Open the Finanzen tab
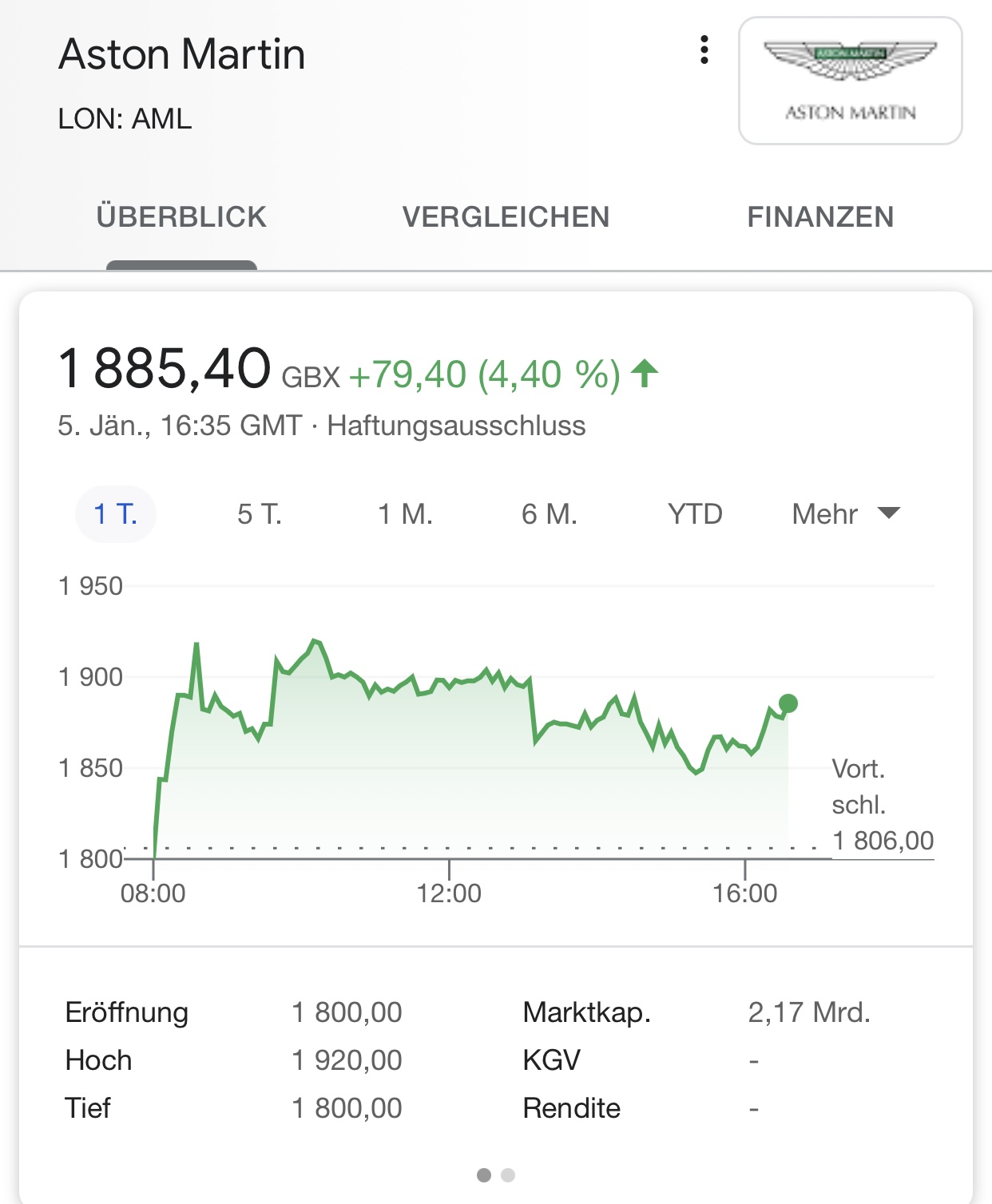The height and width of the screenshot is (1204, 992). (820, 217)
